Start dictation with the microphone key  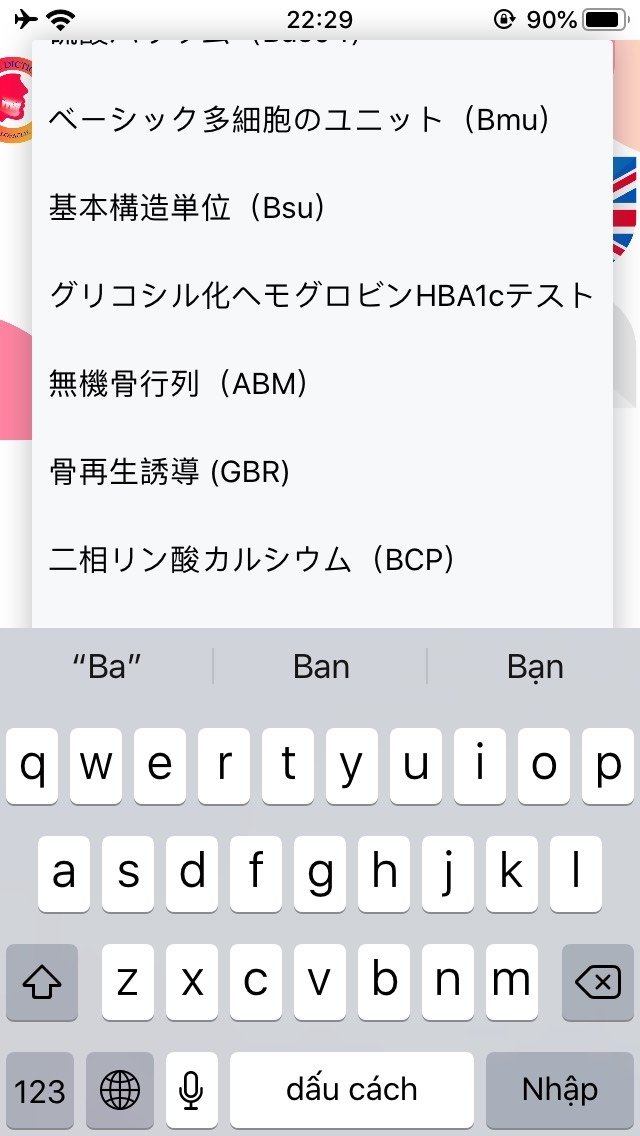tap(192, 1089)
